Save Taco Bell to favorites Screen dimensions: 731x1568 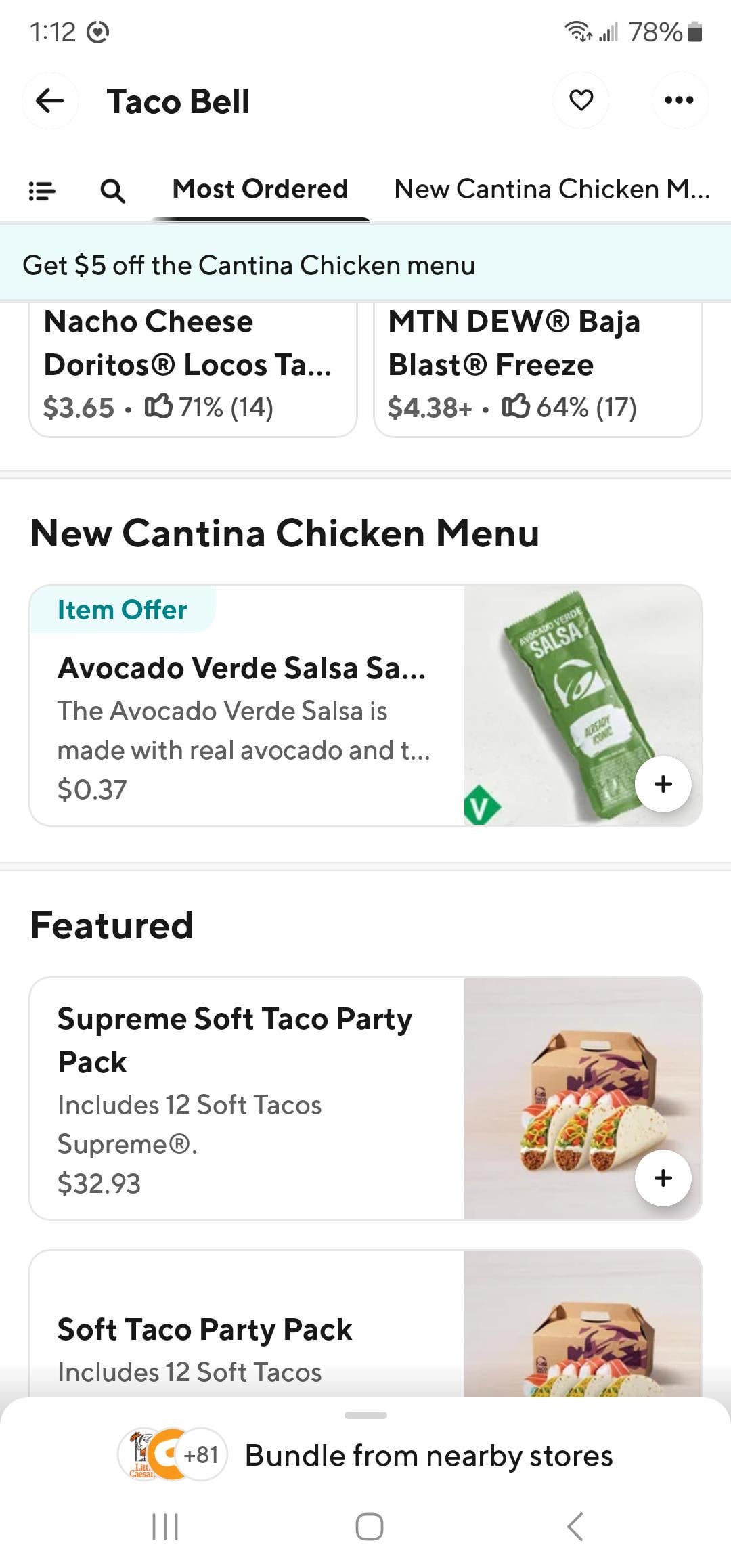coord(581,100)
